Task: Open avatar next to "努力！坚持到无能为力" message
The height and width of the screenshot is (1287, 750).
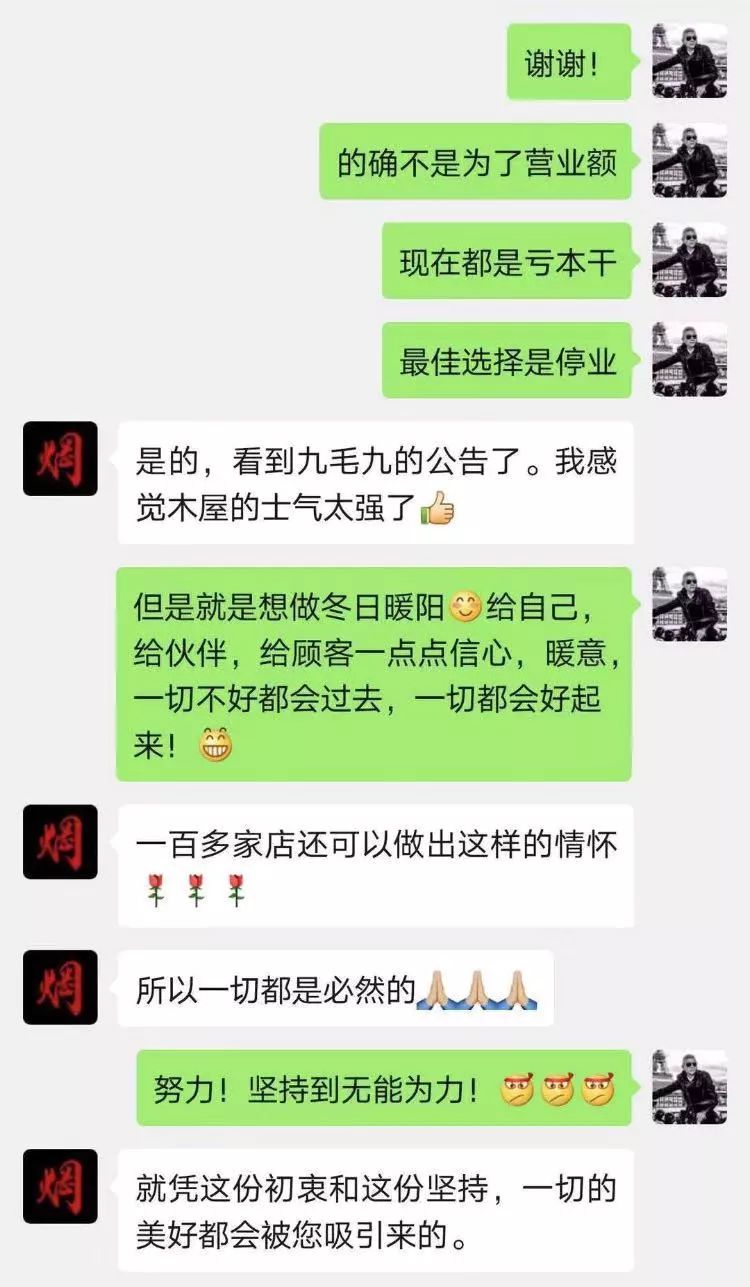Action: (689, 1086)
